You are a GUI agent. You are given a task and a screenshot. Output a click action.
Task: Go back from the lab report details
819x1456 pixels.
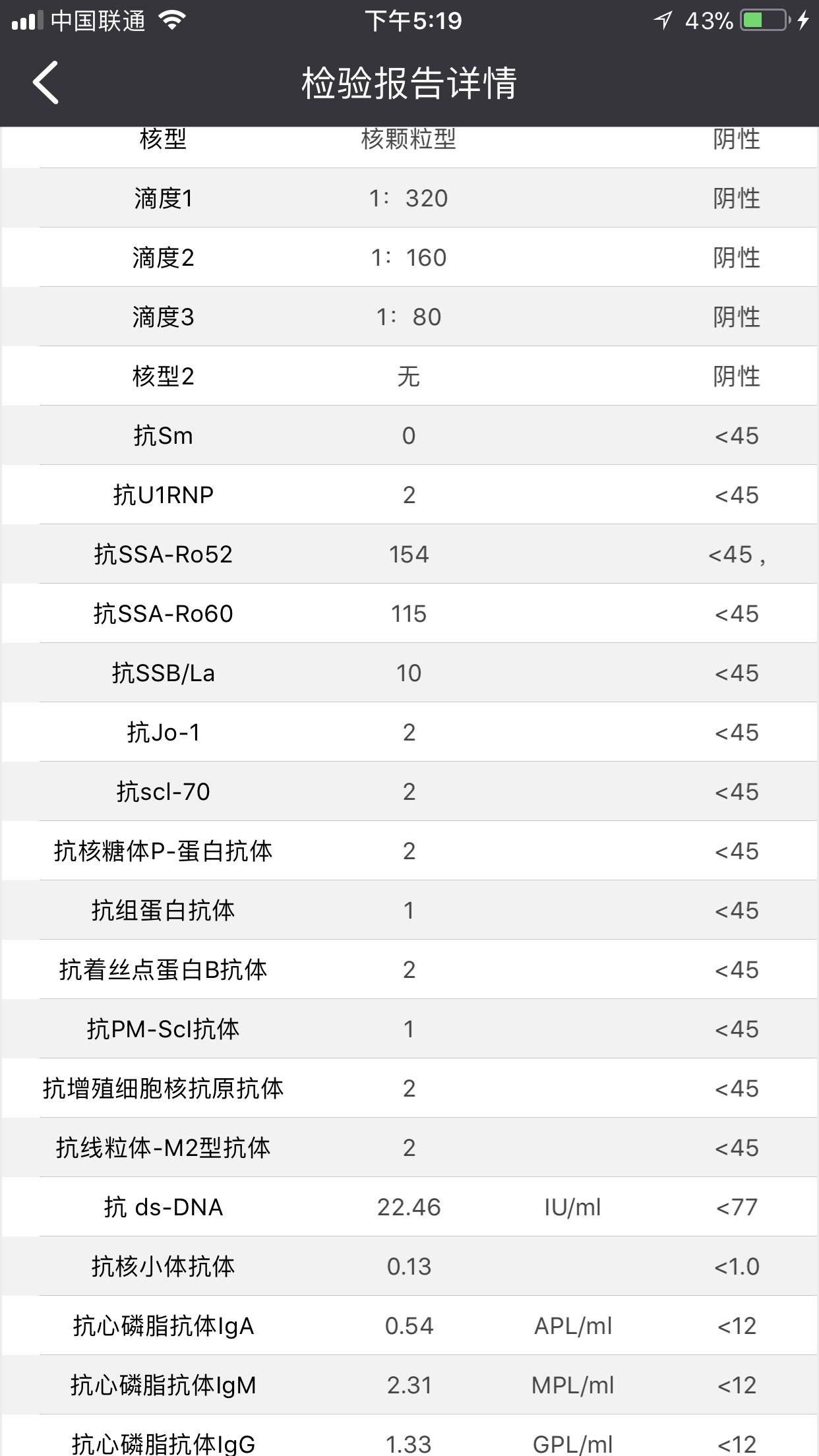point(46,82)
